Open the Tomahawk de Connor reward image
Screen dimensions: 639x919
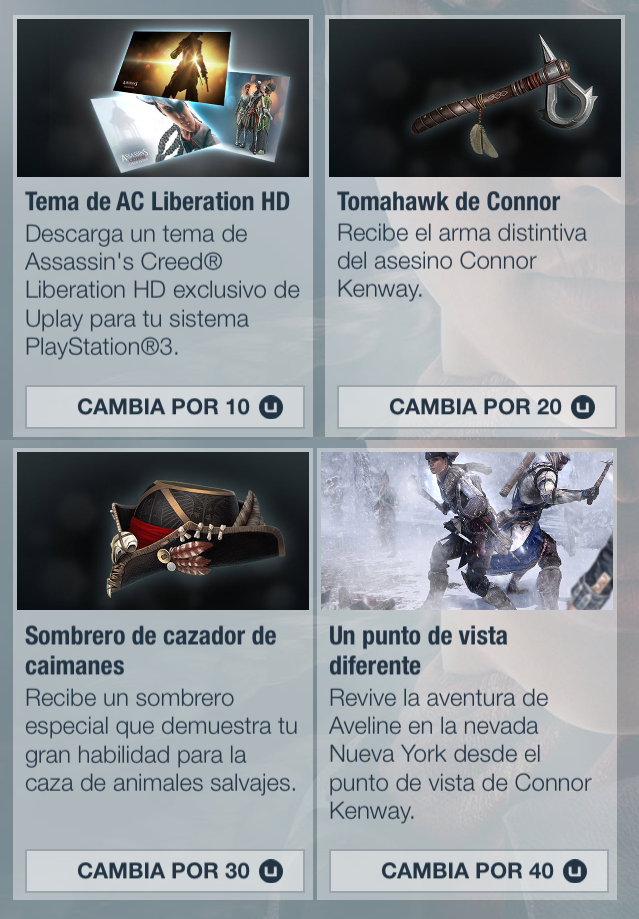475,97
